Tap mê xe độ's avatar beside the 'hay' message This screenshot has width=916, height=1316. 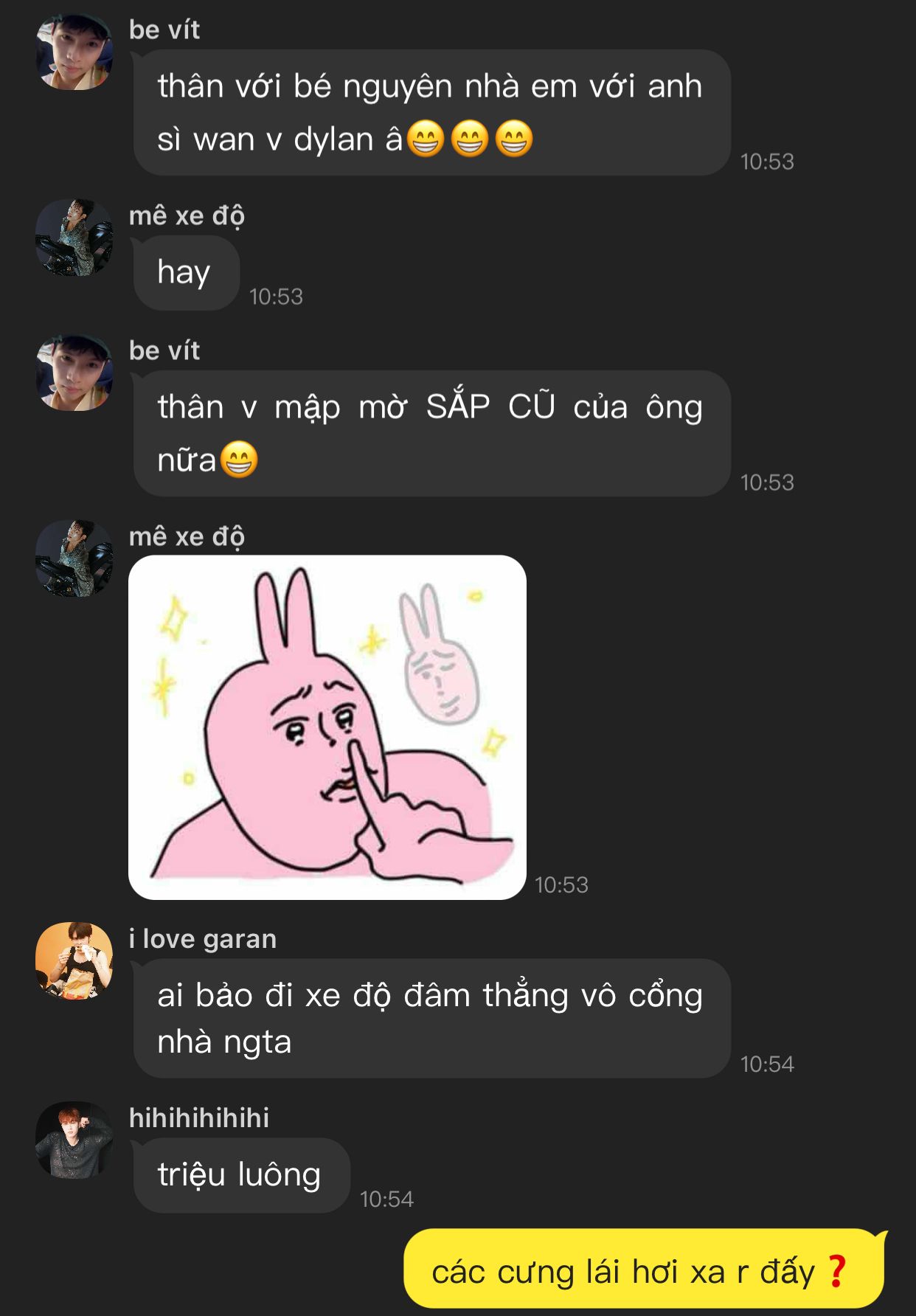tap(74, 238)
